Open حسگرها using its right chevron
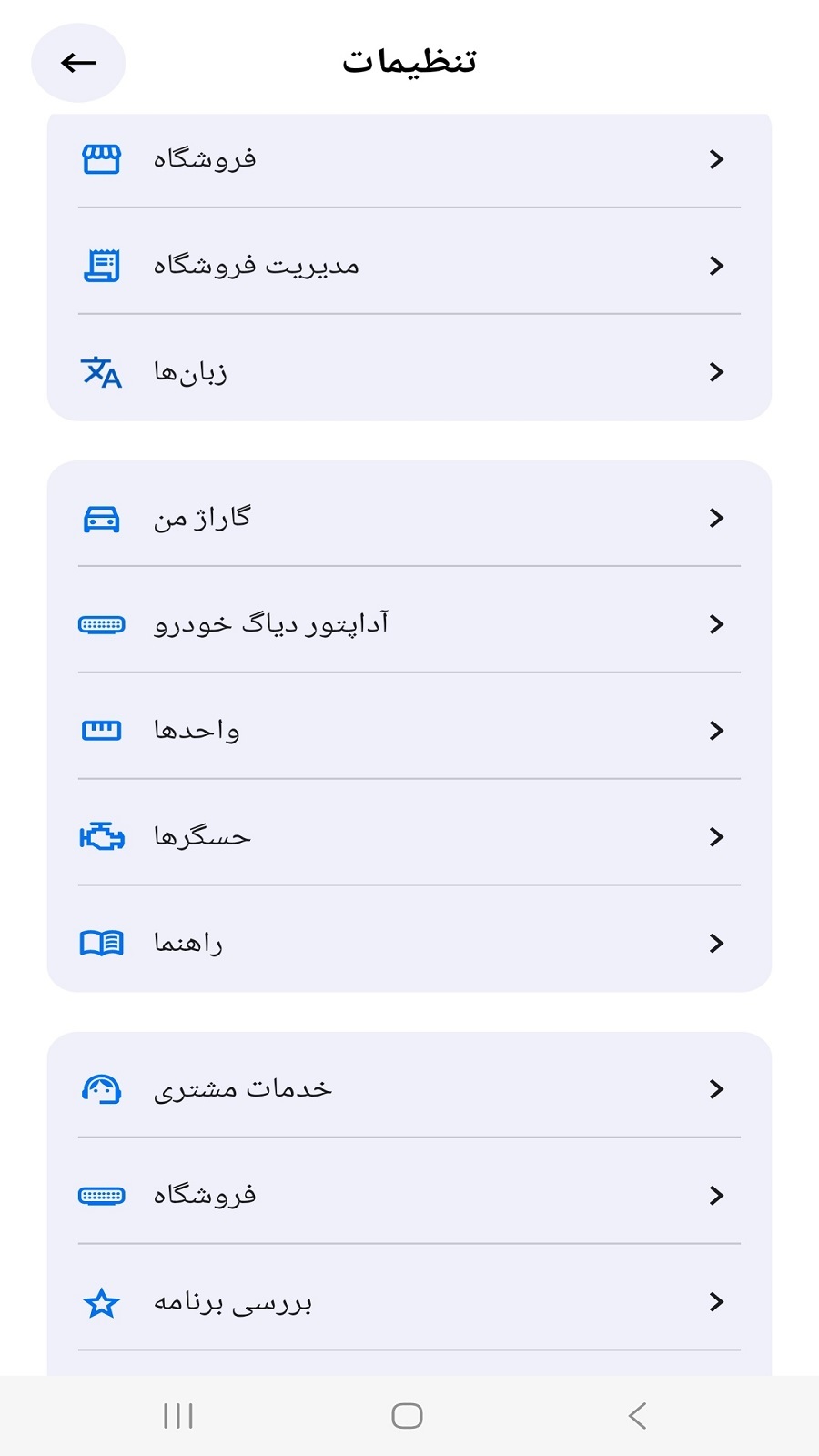819x1456 pixels. [x=715, y=836]
